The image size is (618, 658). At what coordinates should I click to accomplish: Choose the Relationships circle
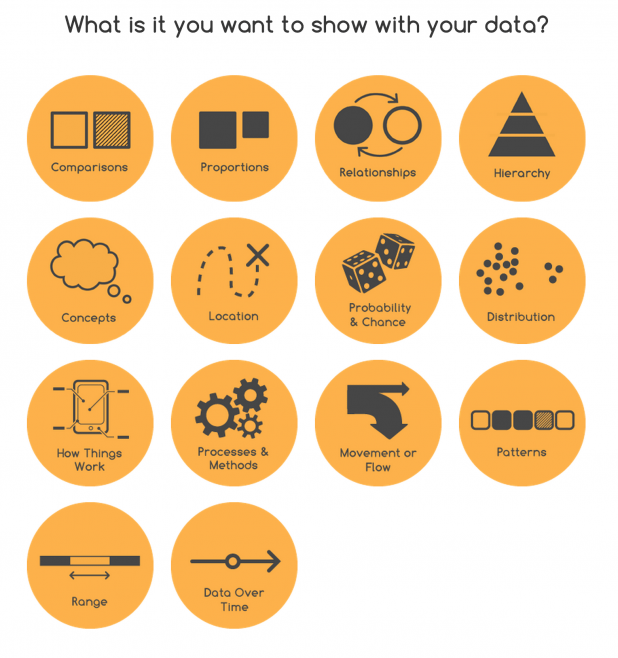pos(378,138)
